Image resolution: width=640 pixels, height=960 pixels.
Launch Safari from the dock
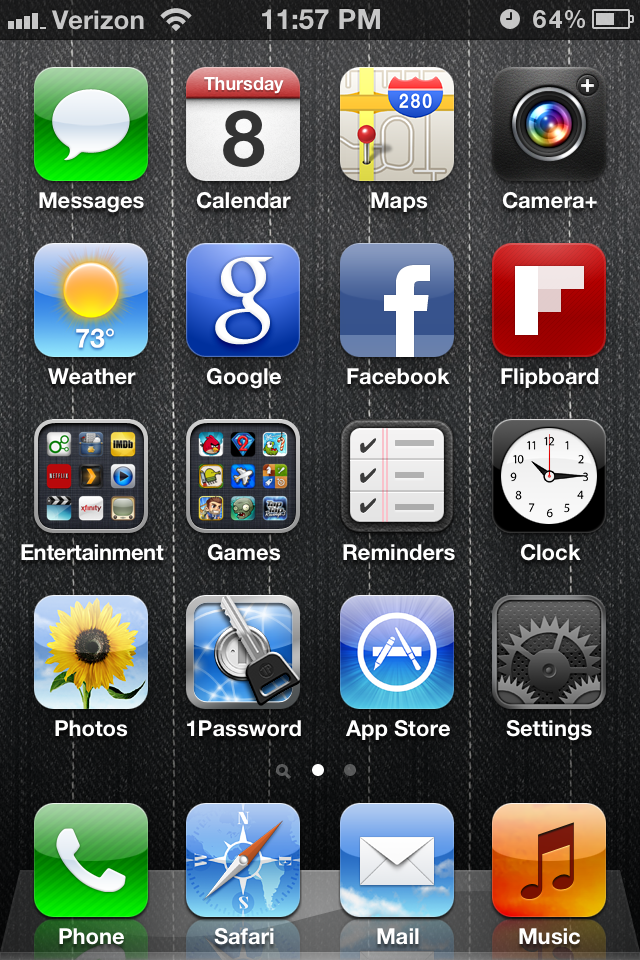click(243, 861)
